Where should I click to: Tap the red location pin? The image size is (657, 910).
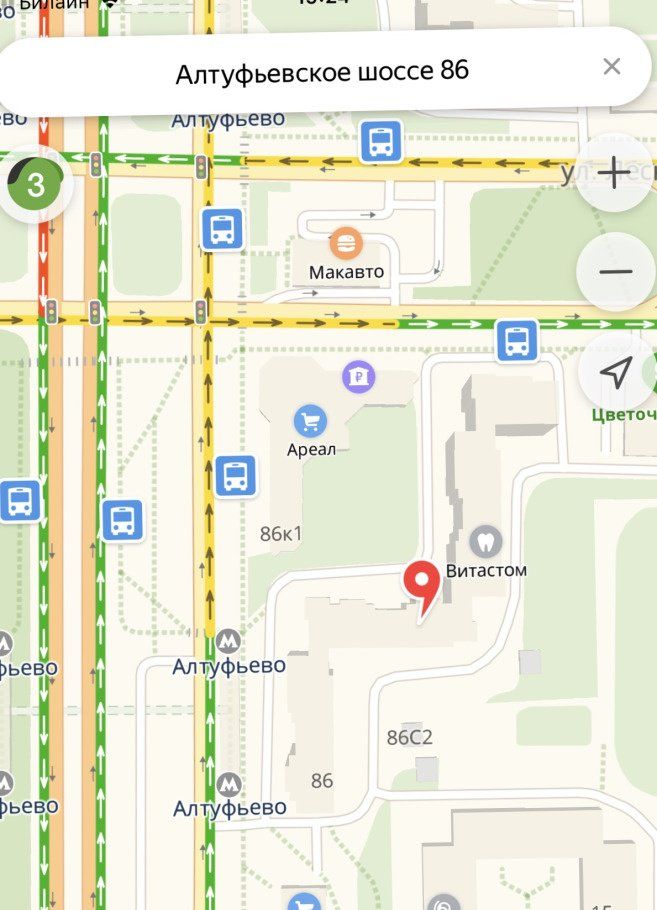click(x=421, y=582)
